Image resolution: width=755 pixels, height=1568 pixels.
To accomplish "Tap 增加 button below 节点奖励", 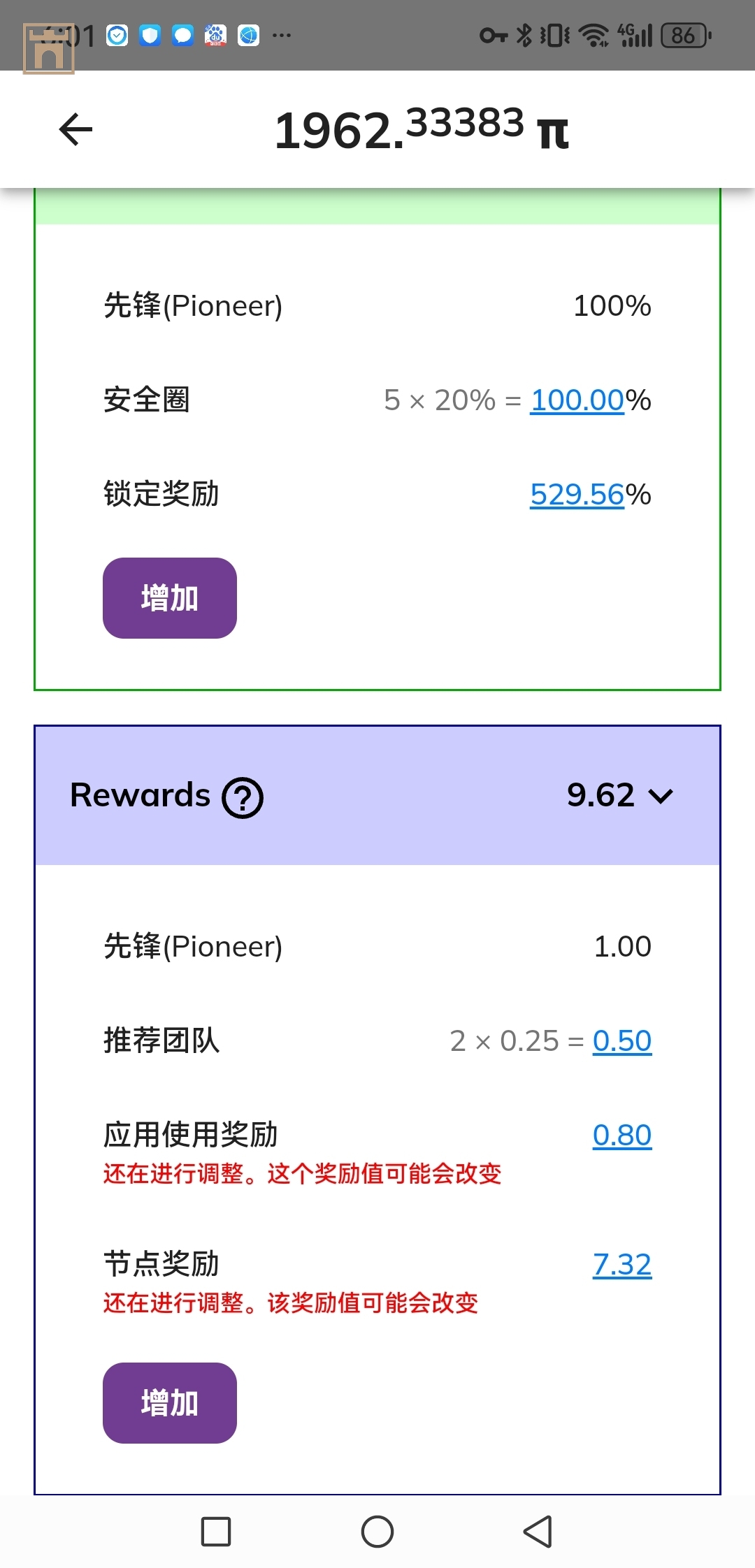I will [x=170, y=1403].
